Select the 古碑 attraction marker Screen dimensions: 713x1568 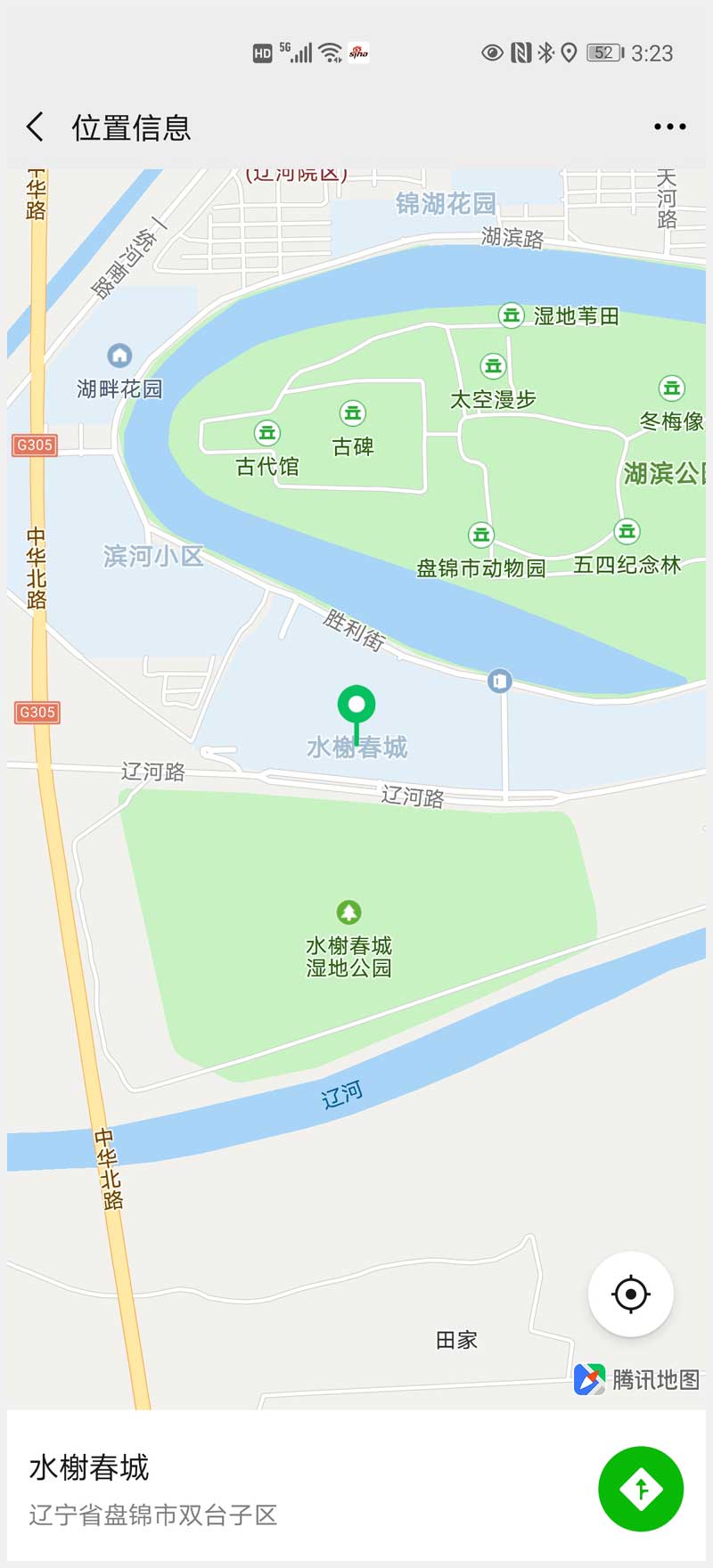[353, 413]
